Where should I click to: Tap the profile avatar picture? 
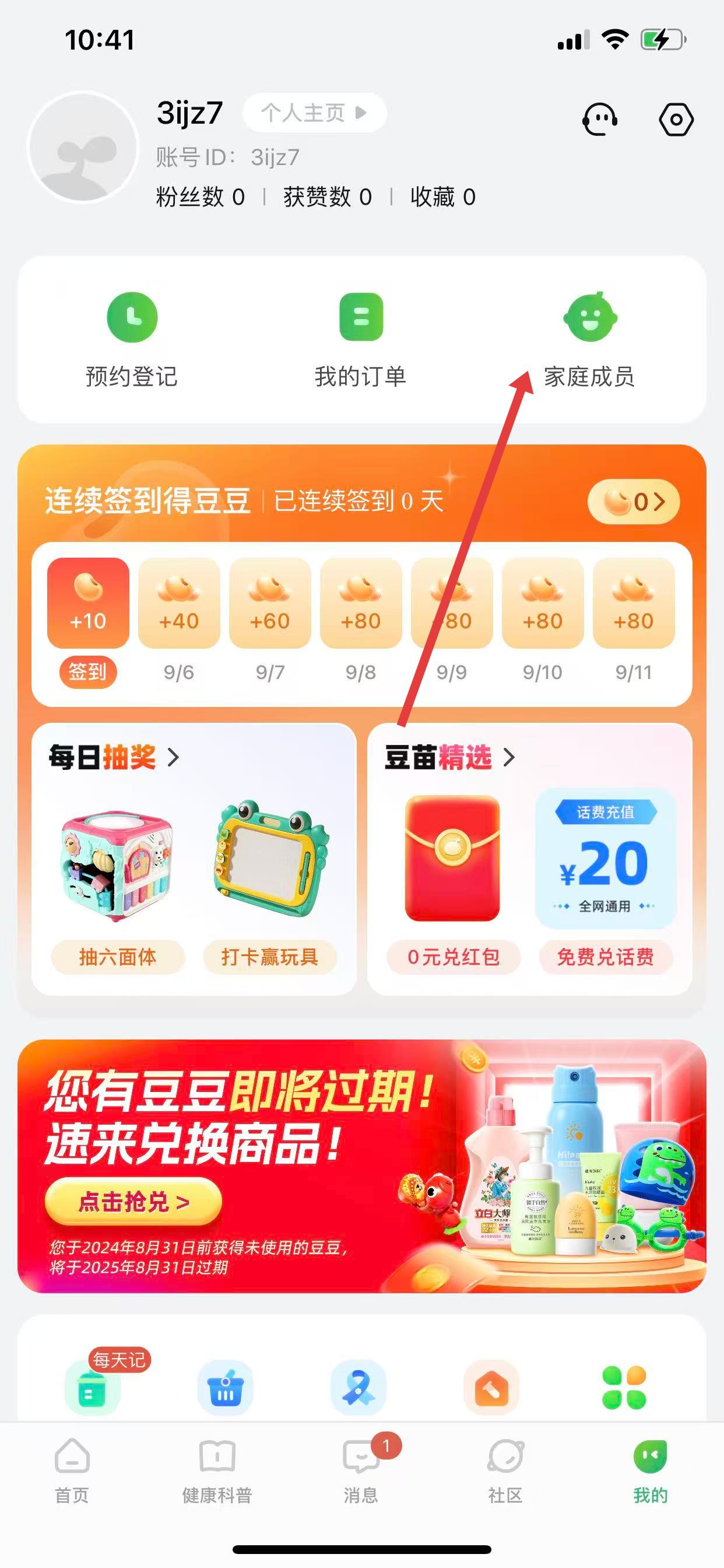(83, 146)
